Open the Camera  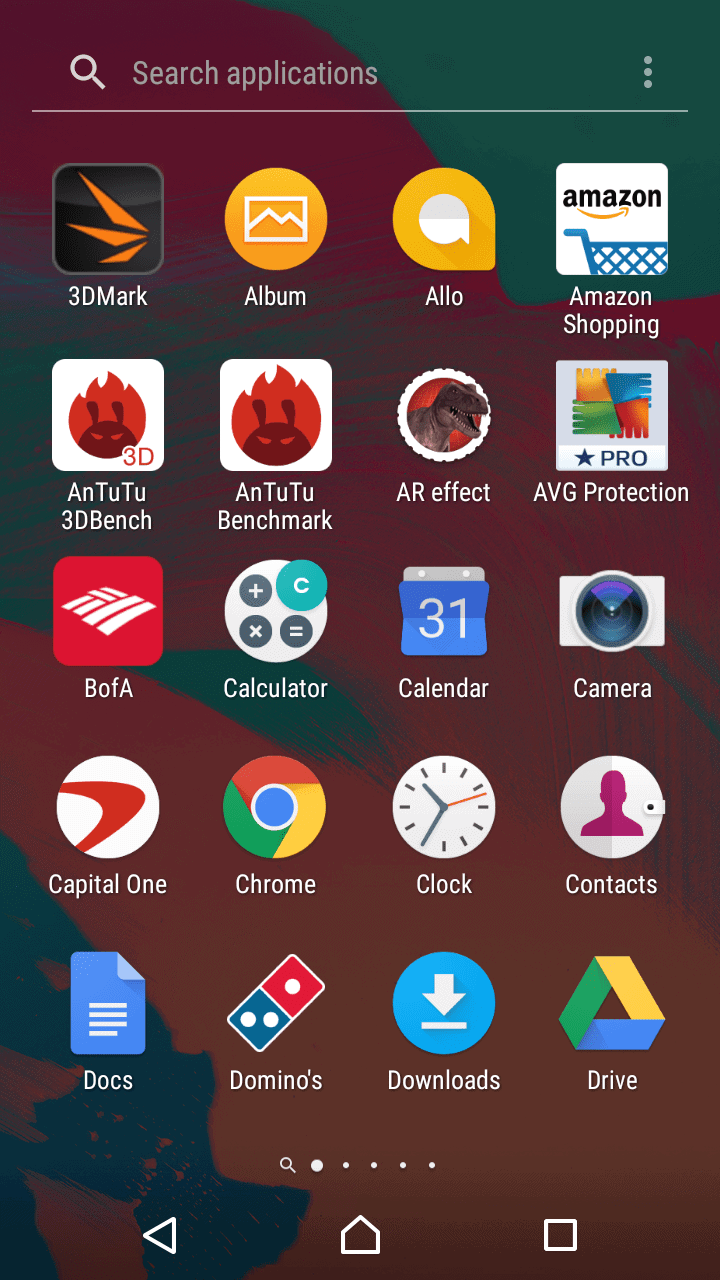click(x=612, y=612)
